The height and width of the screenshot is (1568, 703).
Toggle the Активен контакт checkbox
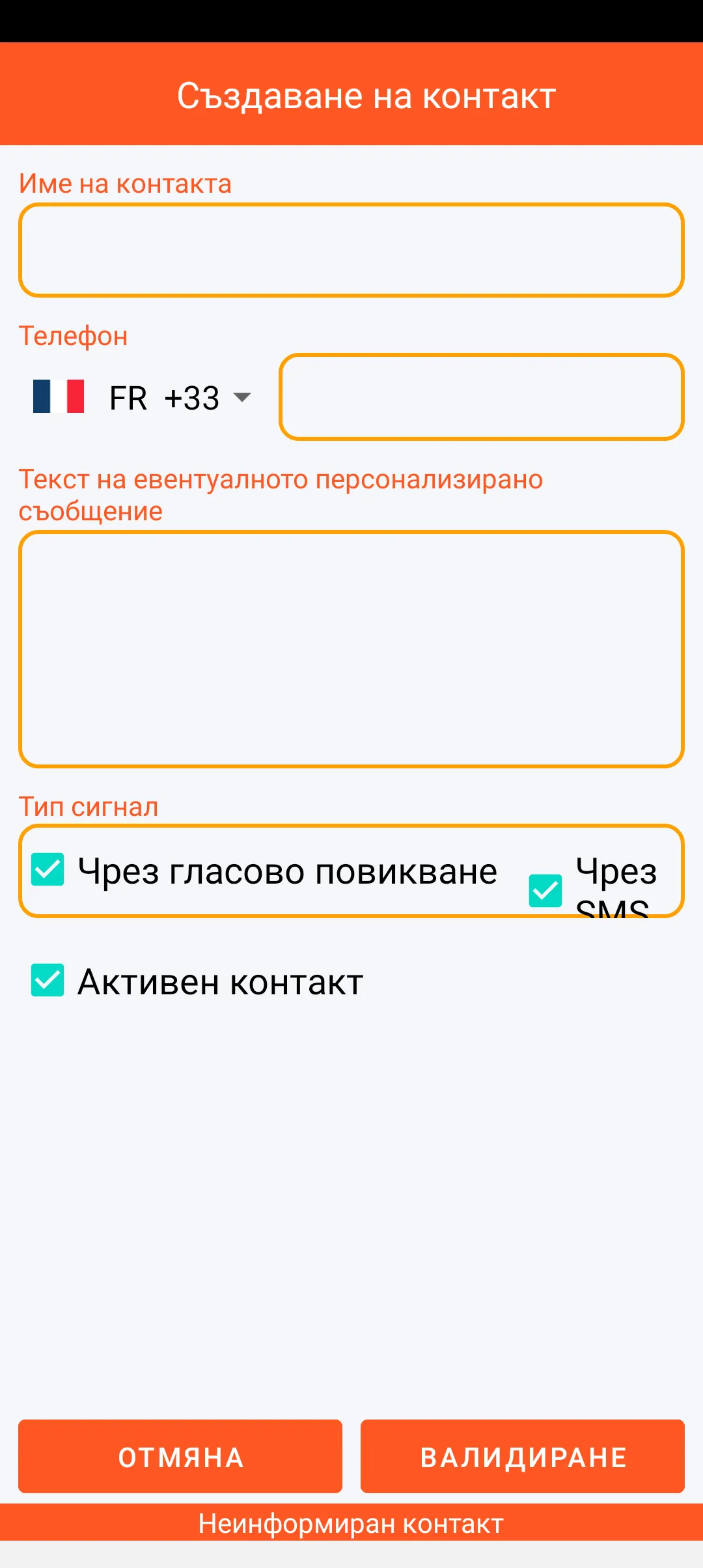48,981
